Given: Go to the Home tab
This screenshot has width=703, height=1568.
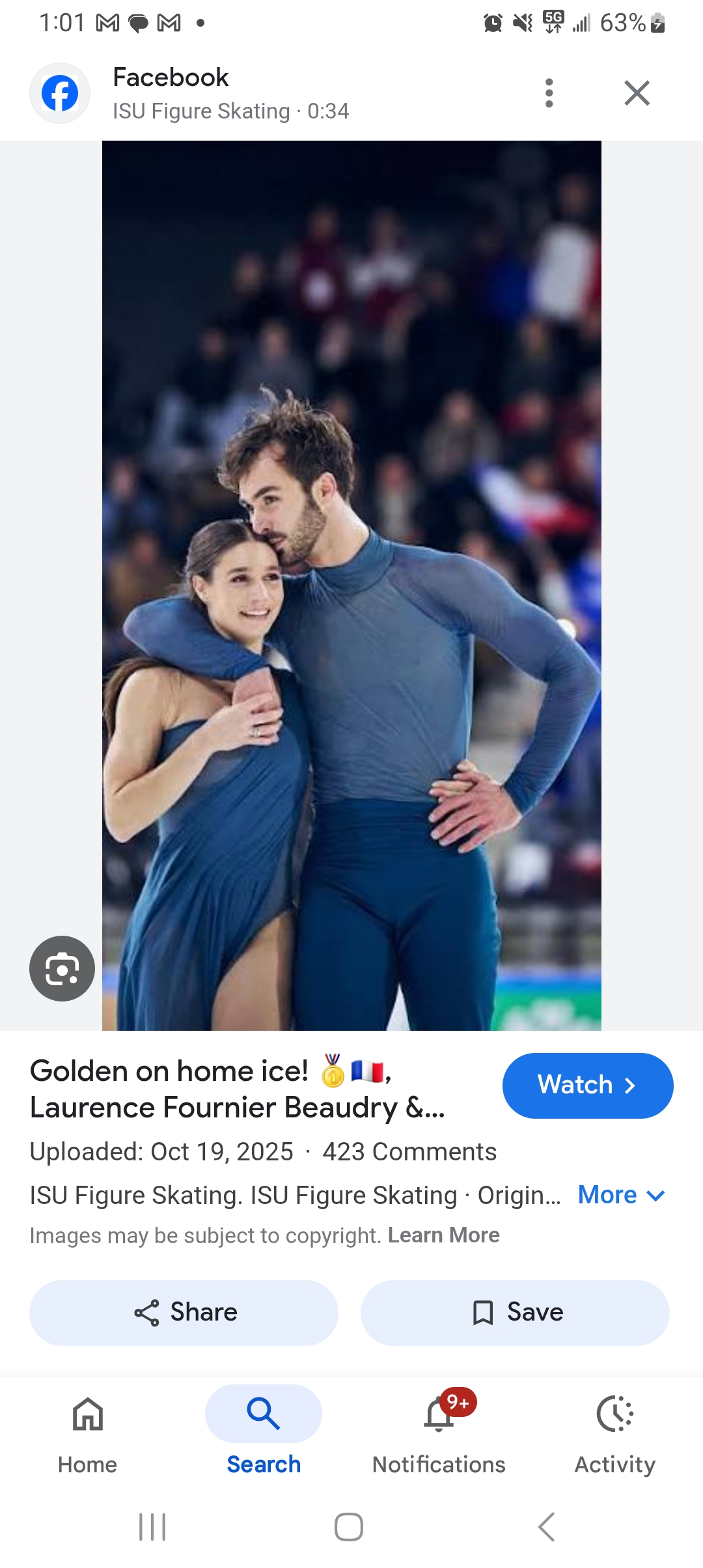Looking at the screenshot, I should pyautogui.click(x=87, y=1431).
